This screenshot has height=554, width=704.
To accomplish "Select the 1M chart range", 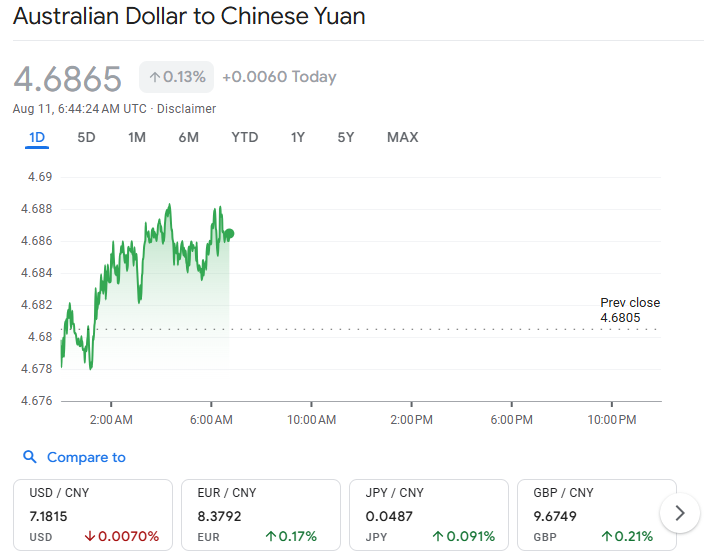I will (x=137, y=137).
